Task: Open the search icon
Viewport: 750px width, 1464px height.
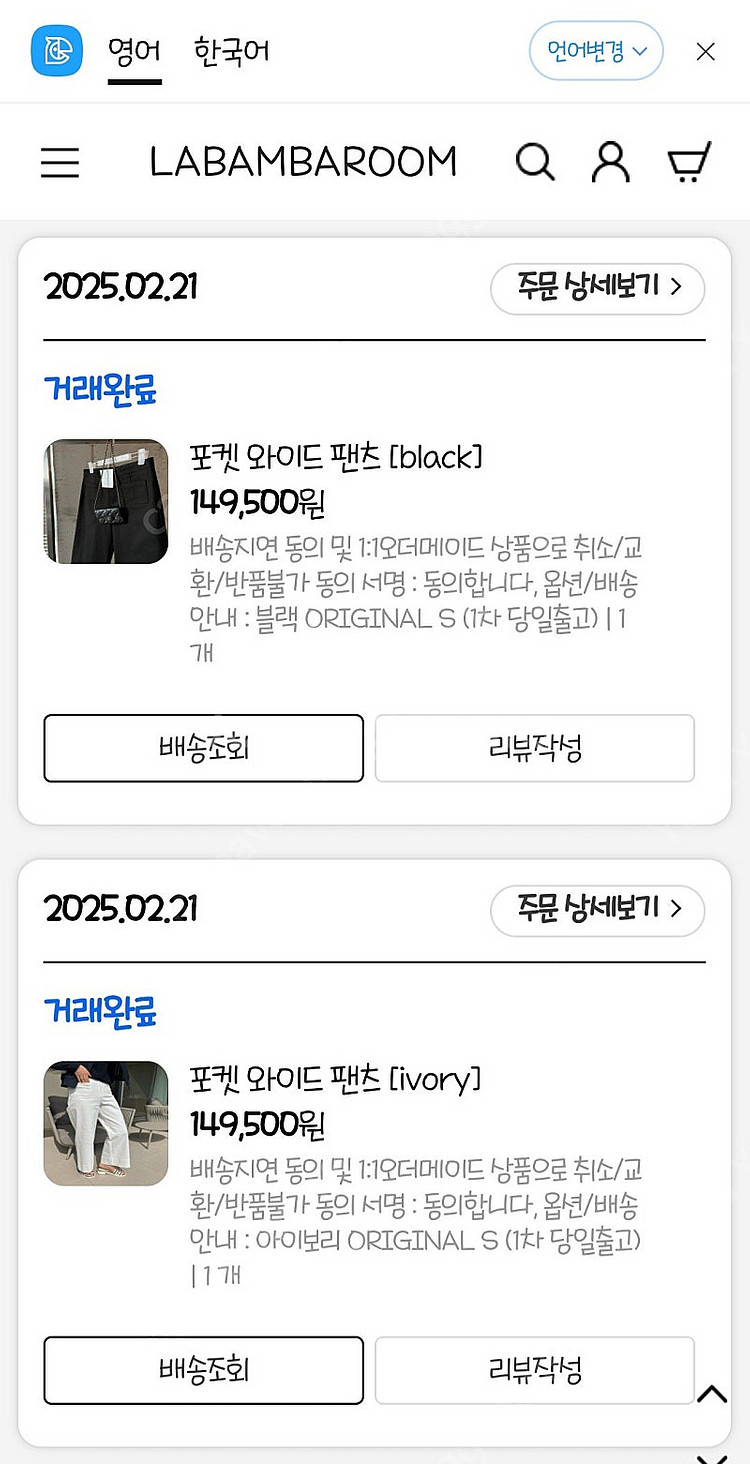Action: (535, 161)
